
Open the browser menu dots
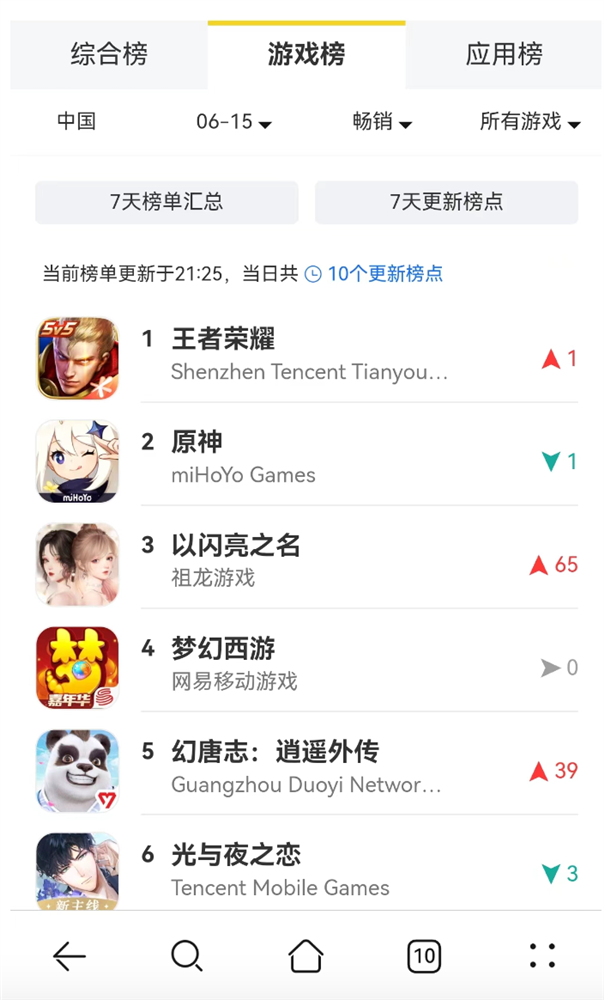coord(542,956)
